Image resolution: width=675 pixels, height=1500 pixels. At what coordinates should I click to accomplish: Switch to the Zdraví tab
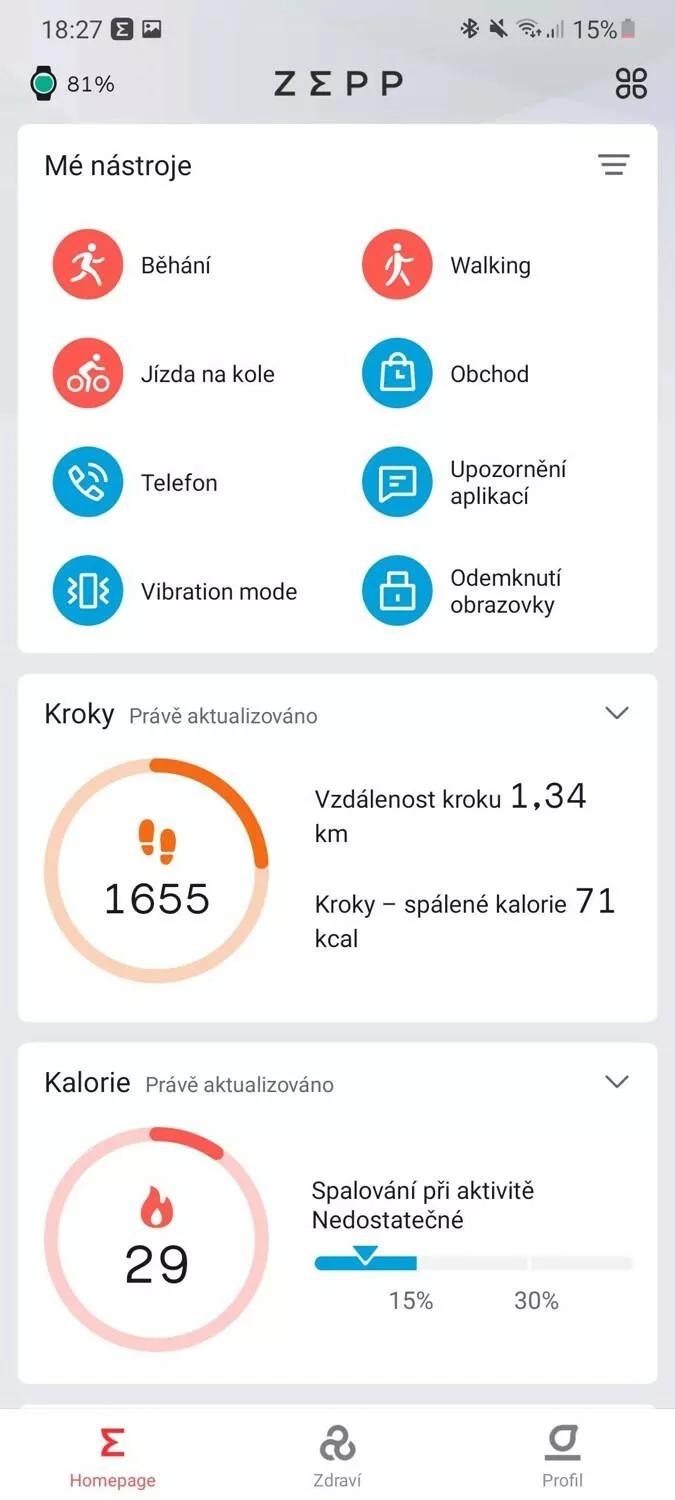tap(337, 1456)
